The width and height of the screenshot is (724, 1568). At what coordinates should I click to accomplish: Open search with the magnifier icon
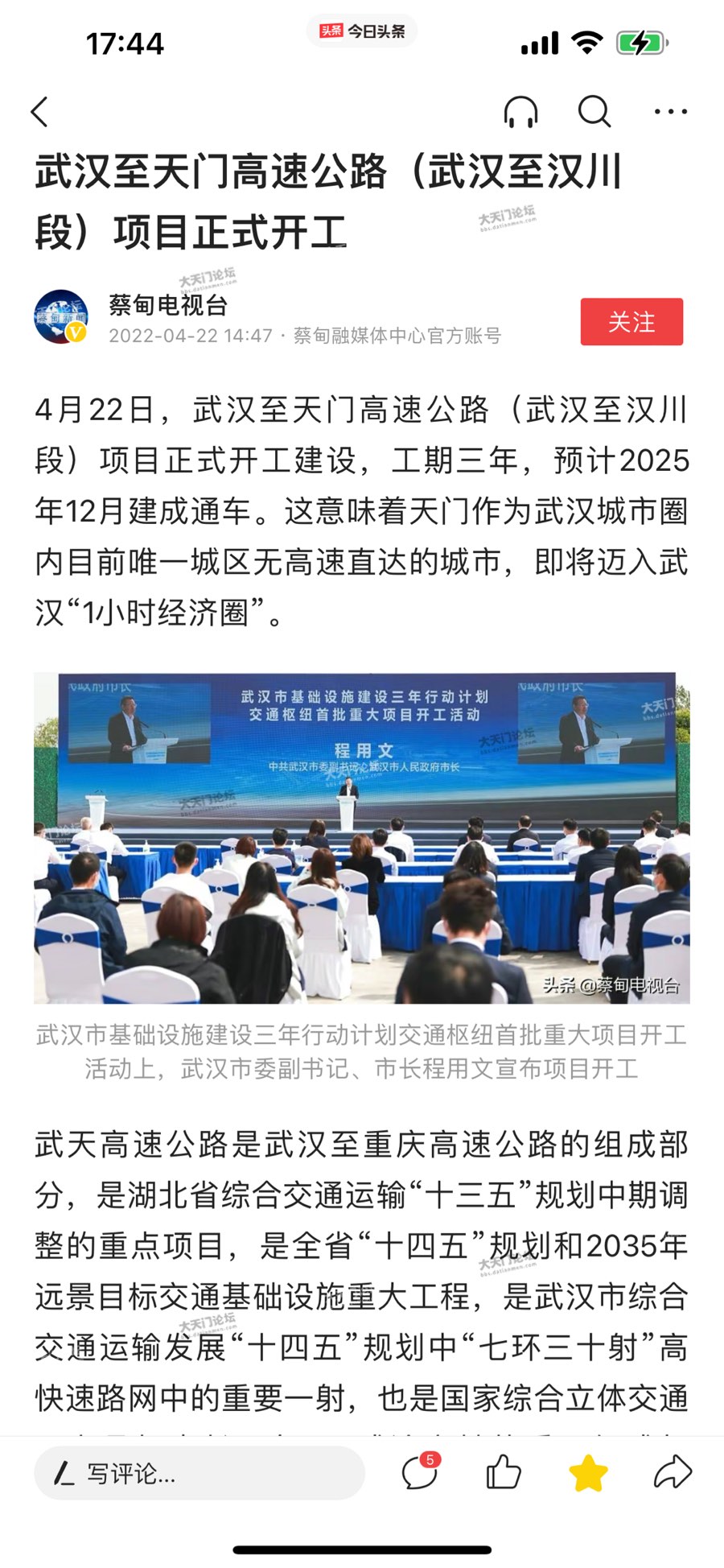[x=594, y=112]
